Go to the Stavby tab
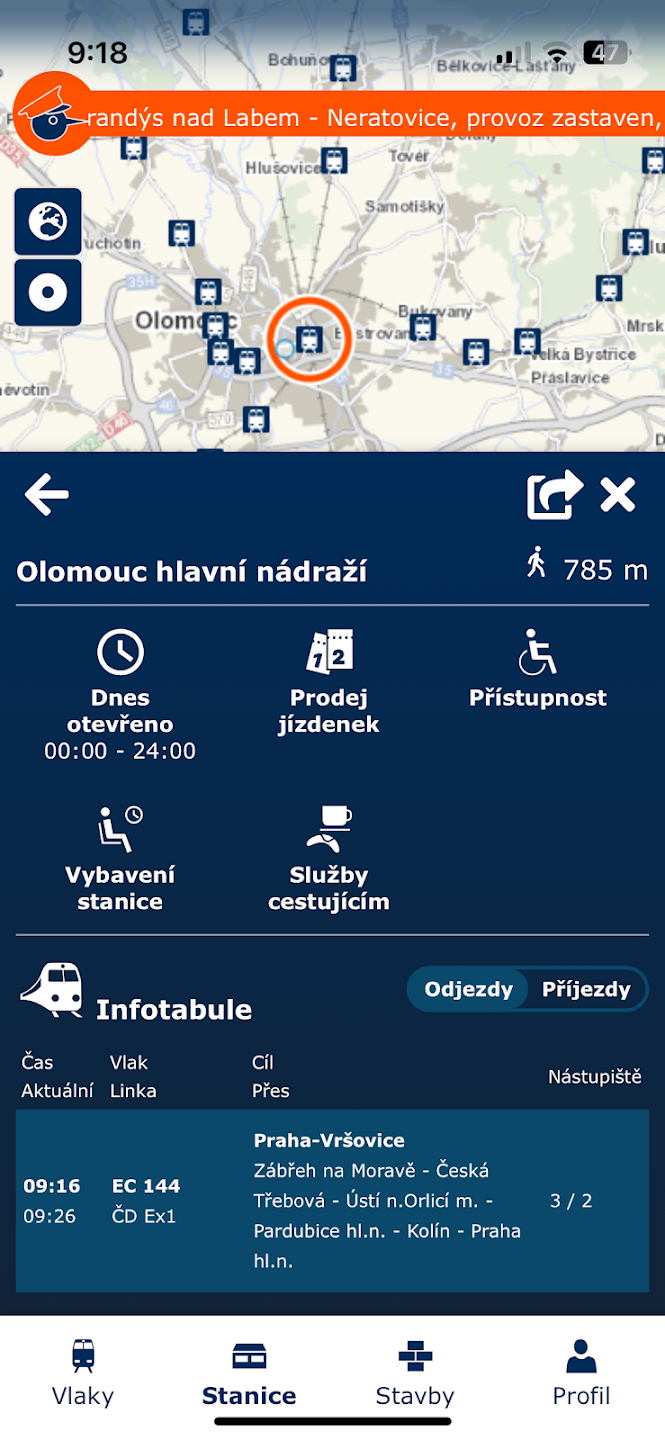The image size is (665, 1440). pyautogui.click(x=415, y=1375)
